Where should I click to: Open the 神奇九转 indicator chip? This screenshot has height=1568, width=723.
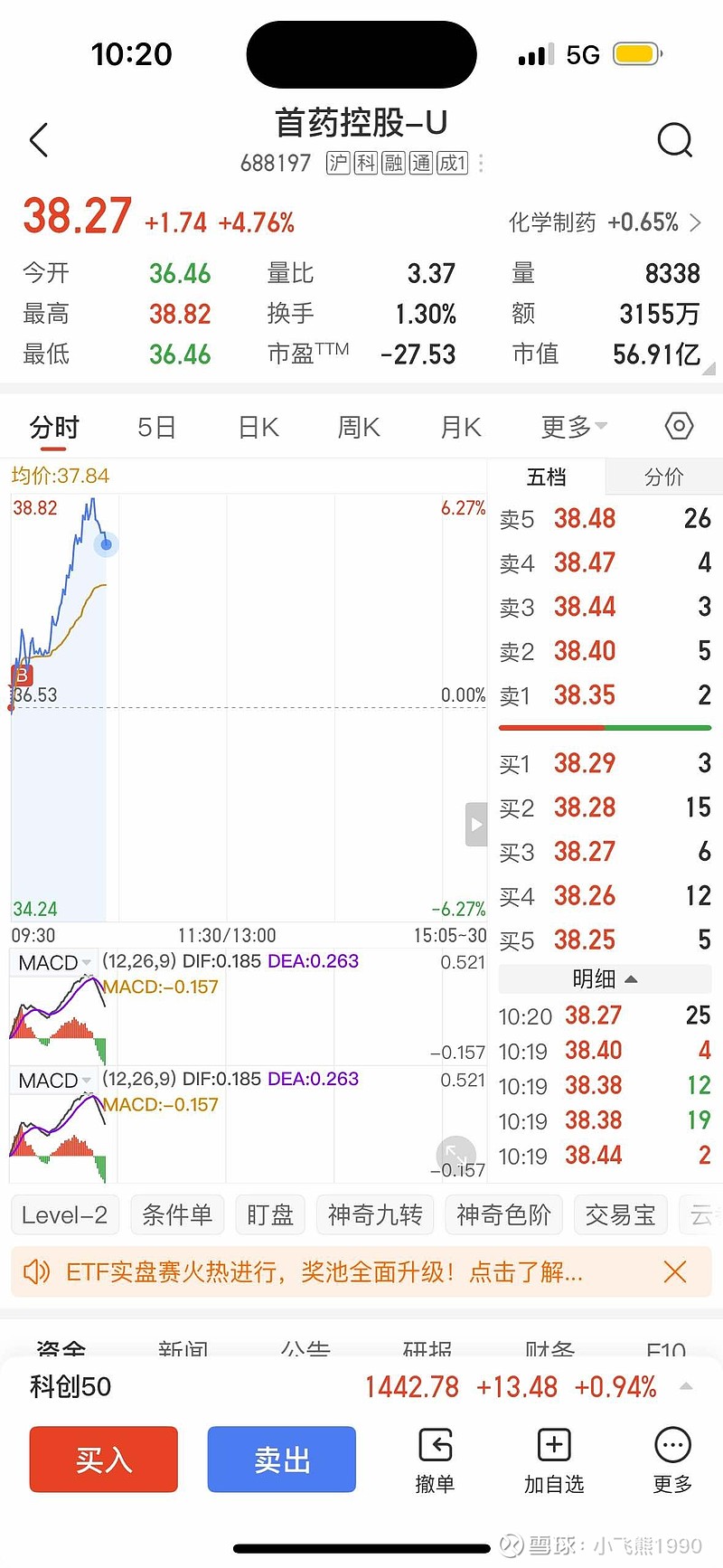375,1215
